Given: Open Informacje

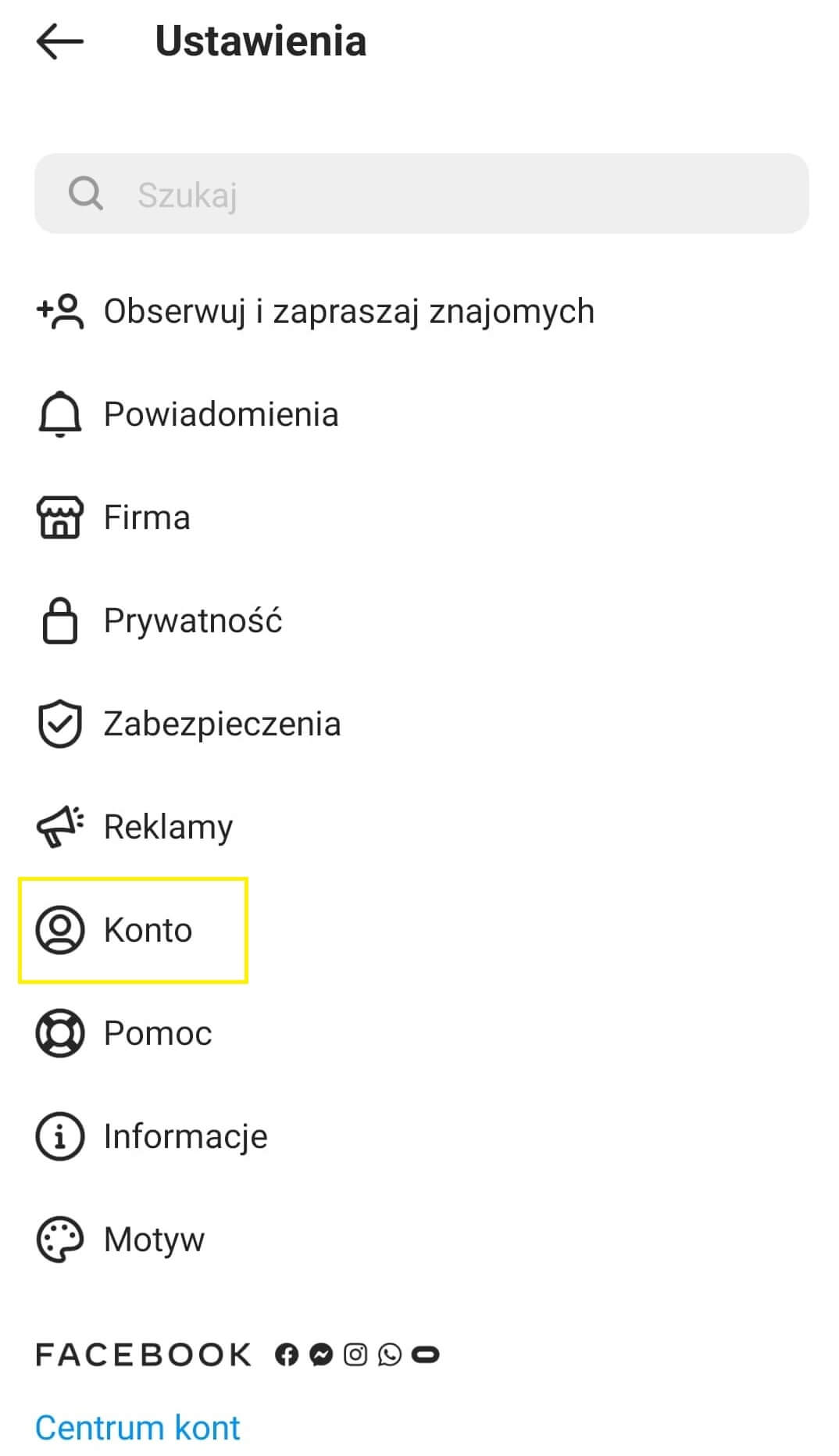Looking at the screenshot, I should (419, 1136).
